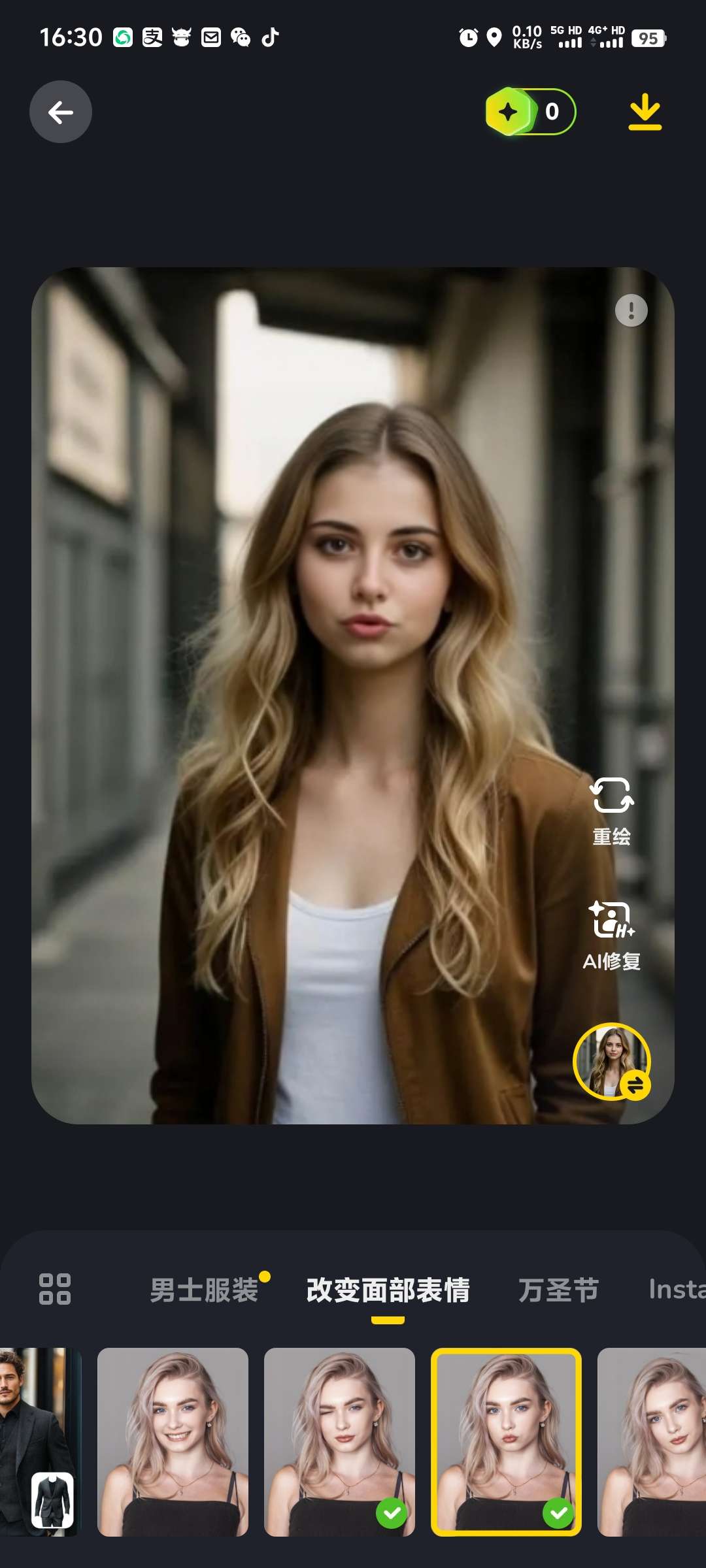The image size is (706, 1568).
Task: Open the all categories grid icon
Action: pyautogui.click(x=55, y=1289)
